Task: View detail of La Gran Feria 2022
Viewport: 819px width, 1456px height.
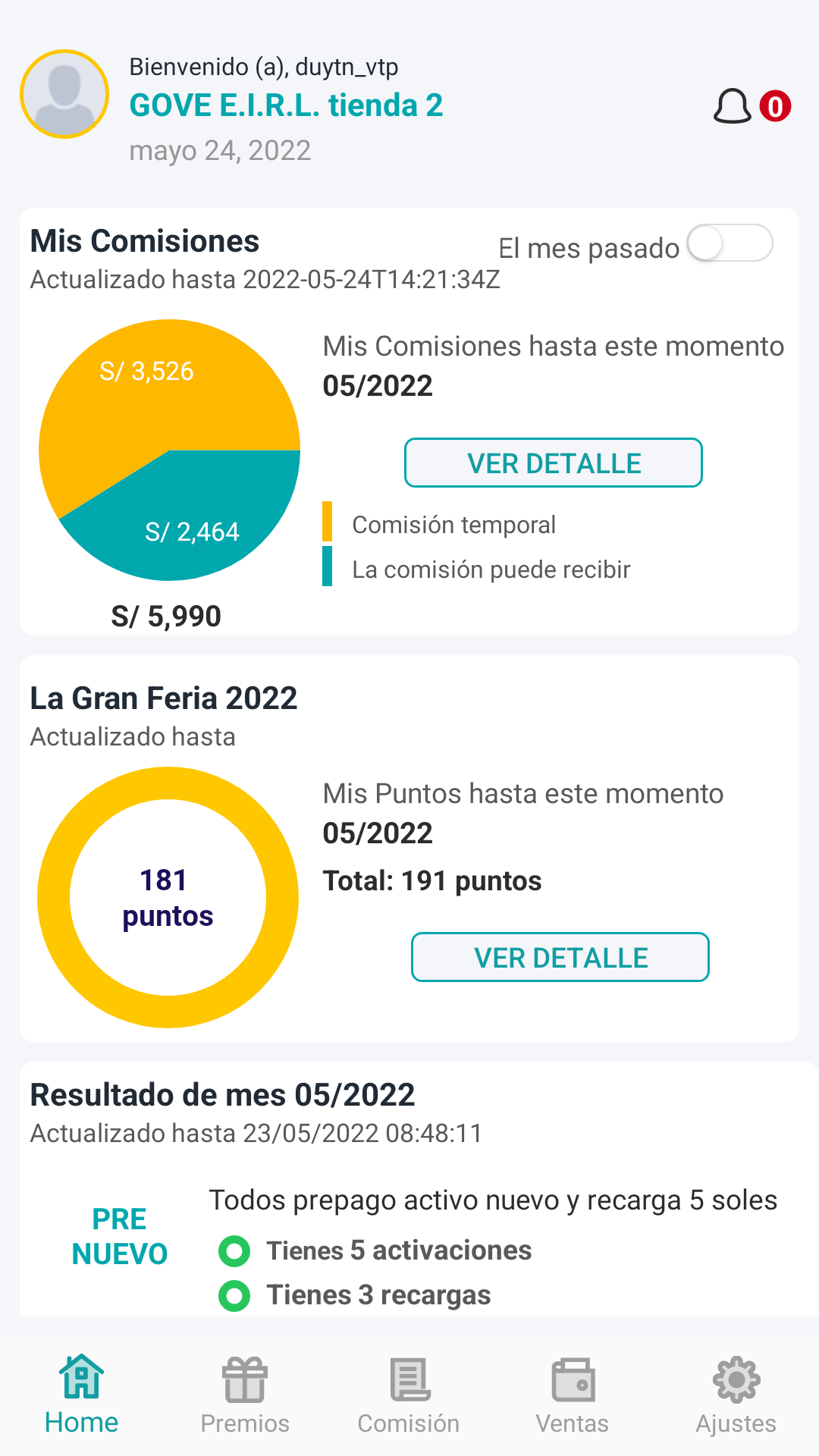Action: 560,957
